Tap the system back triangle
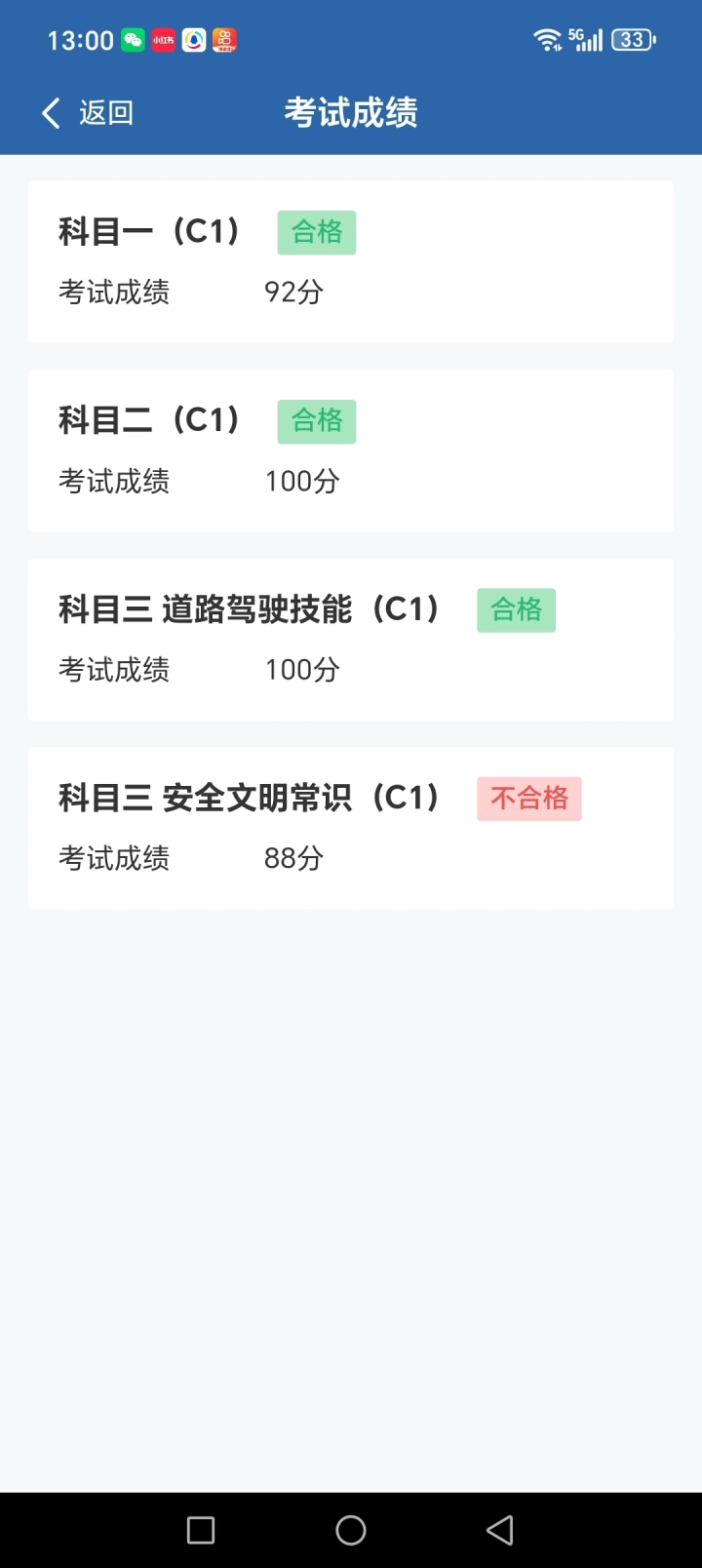702x1568 pixels. (x=500, y=1530)
